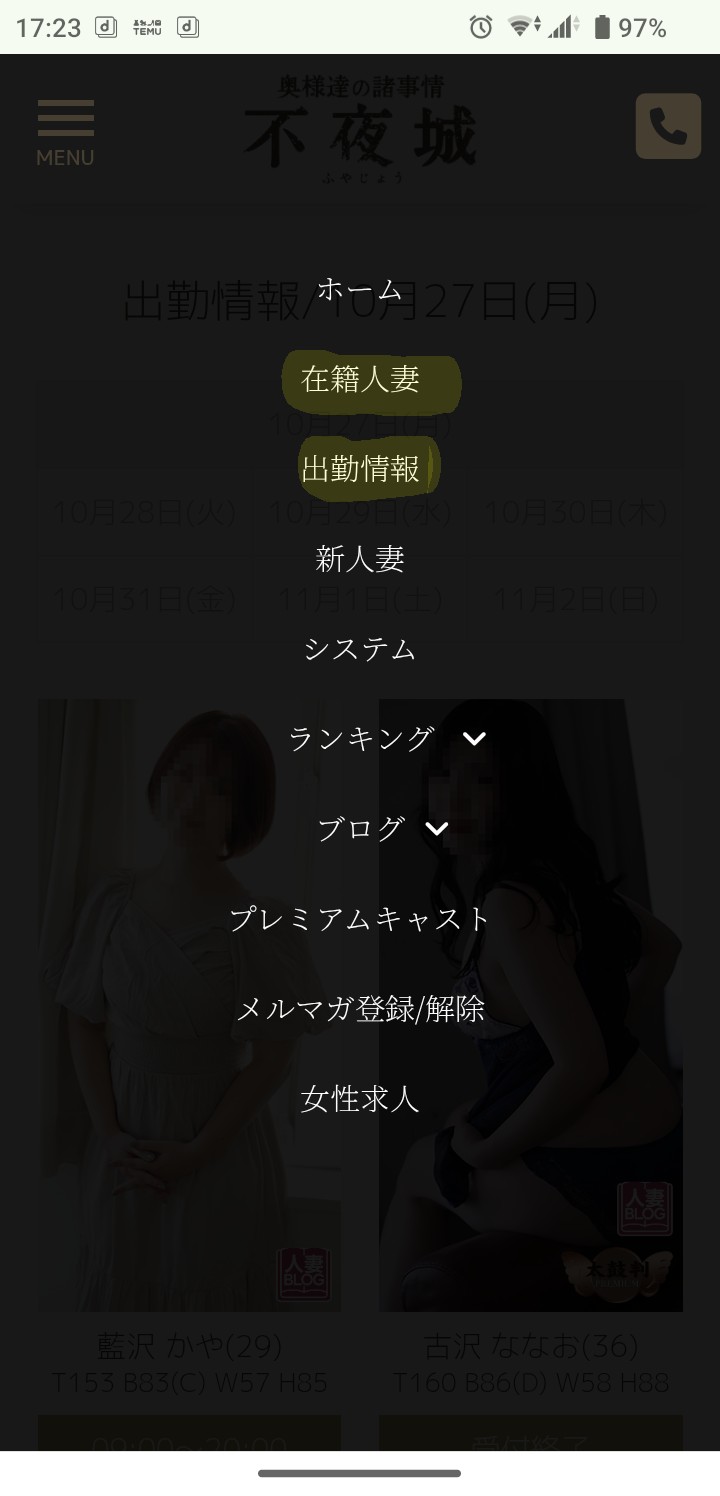Open the 新人妻 page
This screenshot has height=1496, width=720.
point(360,559)
